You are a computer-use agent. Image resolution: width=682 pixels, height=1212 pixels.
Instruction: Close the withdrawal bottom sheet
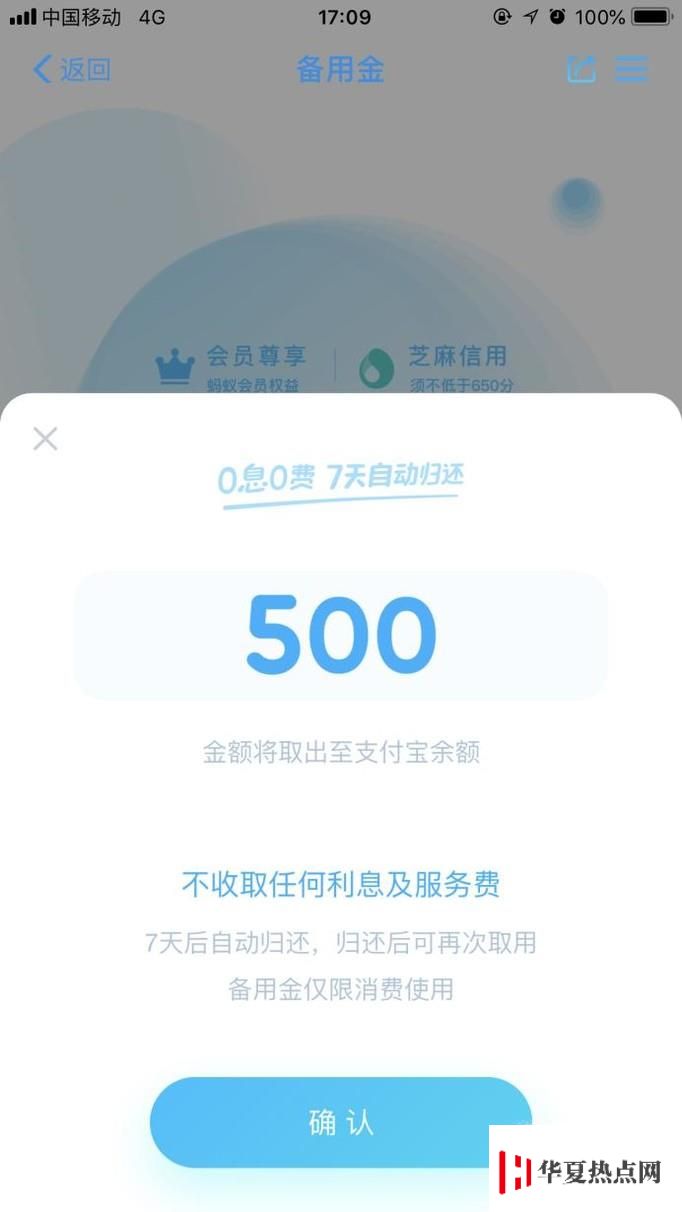pos(45,438)
